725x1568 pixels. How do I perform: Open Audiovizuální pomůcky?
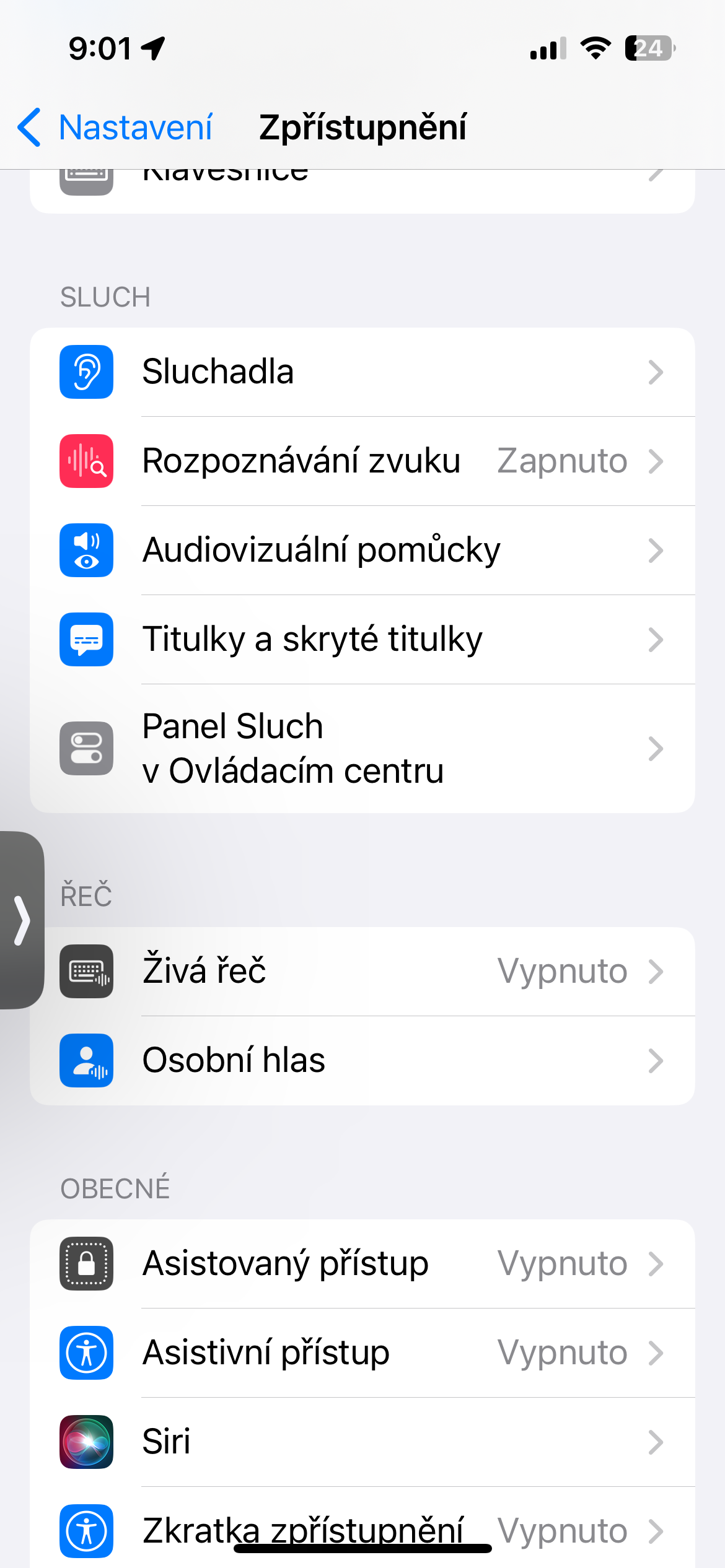tap(362, 551)
